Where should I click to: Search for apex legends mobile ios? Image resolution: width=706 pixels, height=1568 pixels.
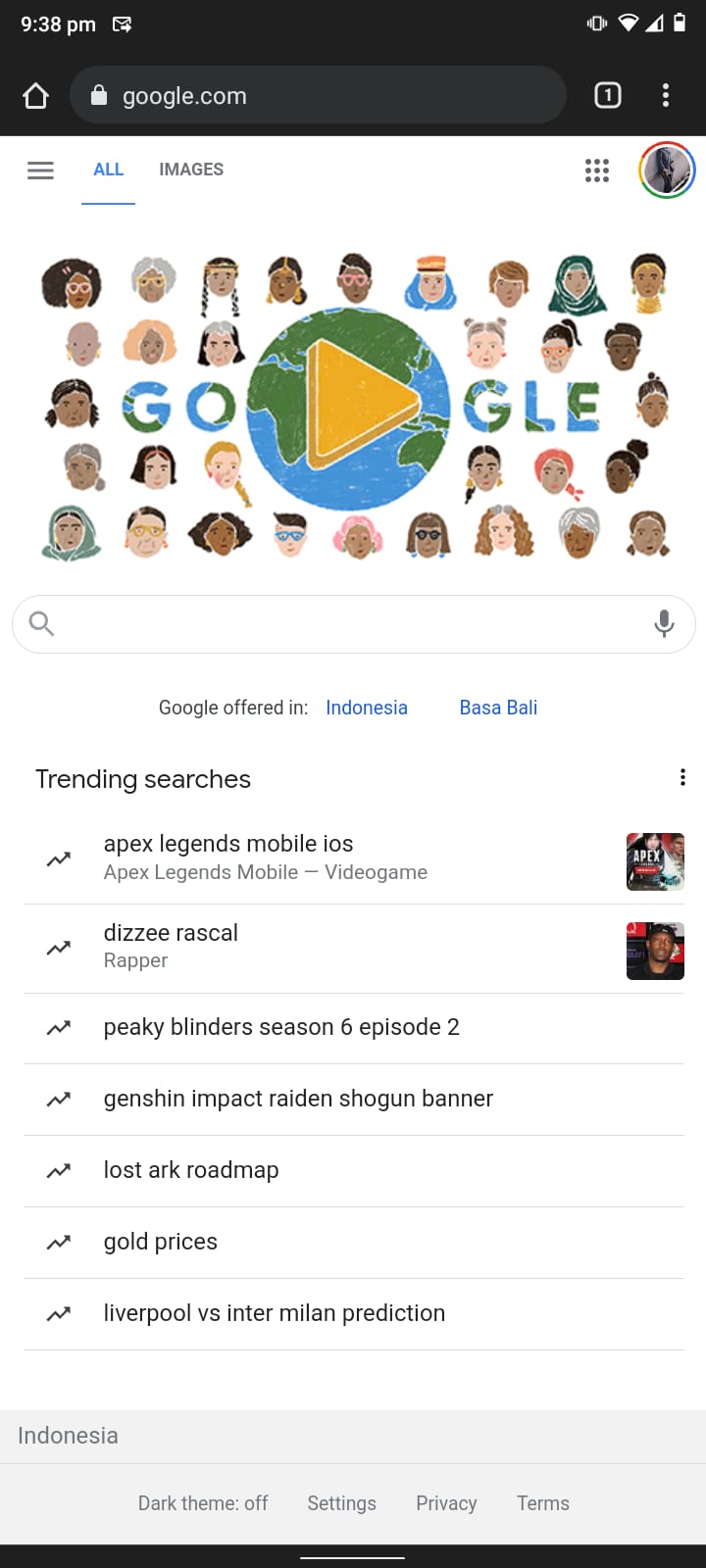228,844
